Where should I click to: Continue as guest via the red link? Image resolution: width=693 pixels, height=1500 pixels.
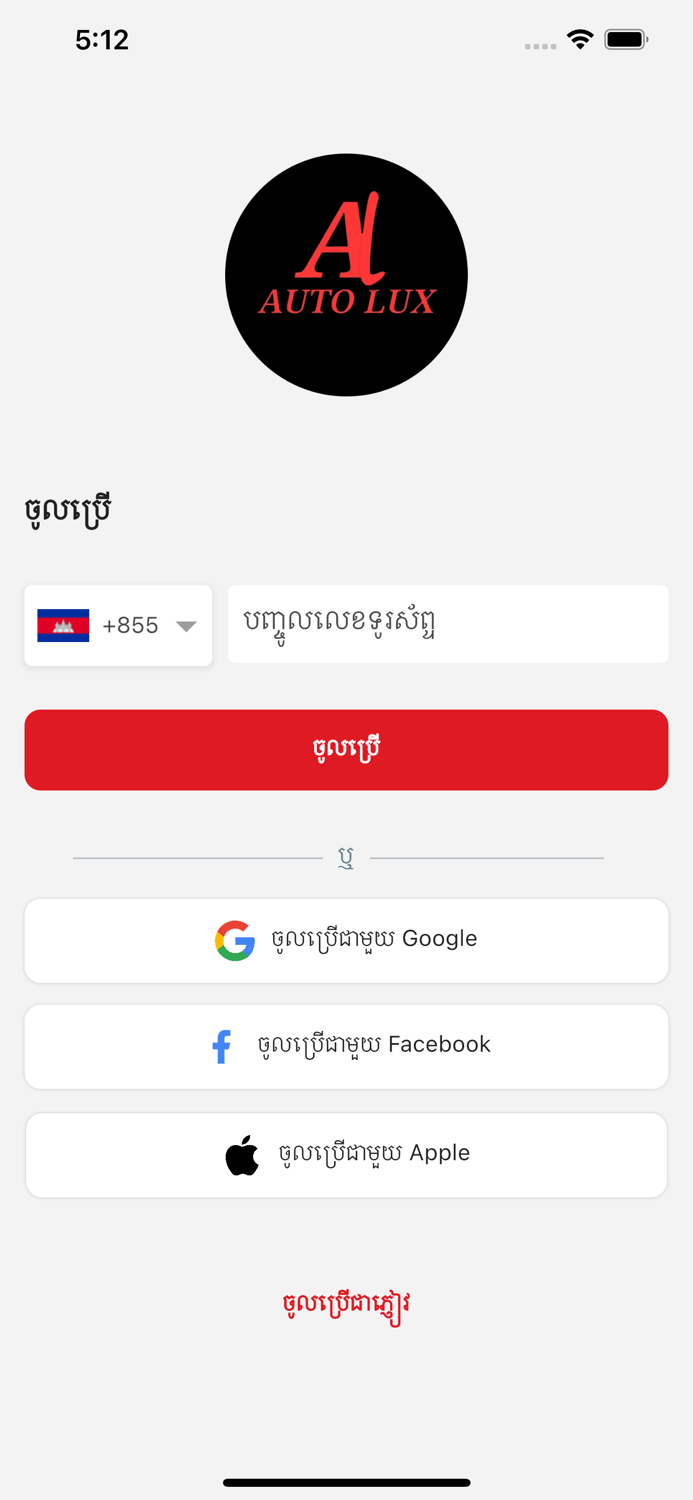346,1305
